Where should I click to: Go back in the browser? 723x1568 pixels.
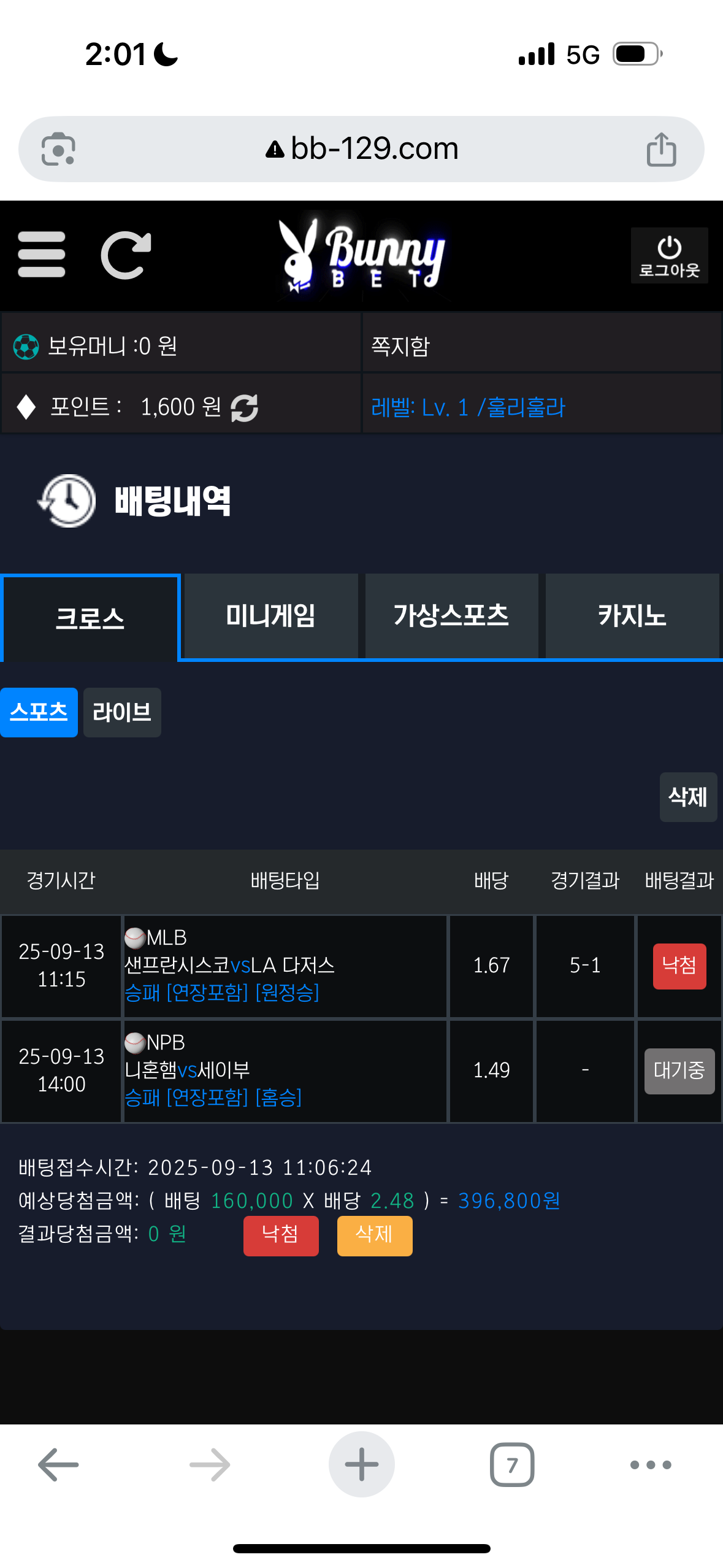(x=58, y=1465)
